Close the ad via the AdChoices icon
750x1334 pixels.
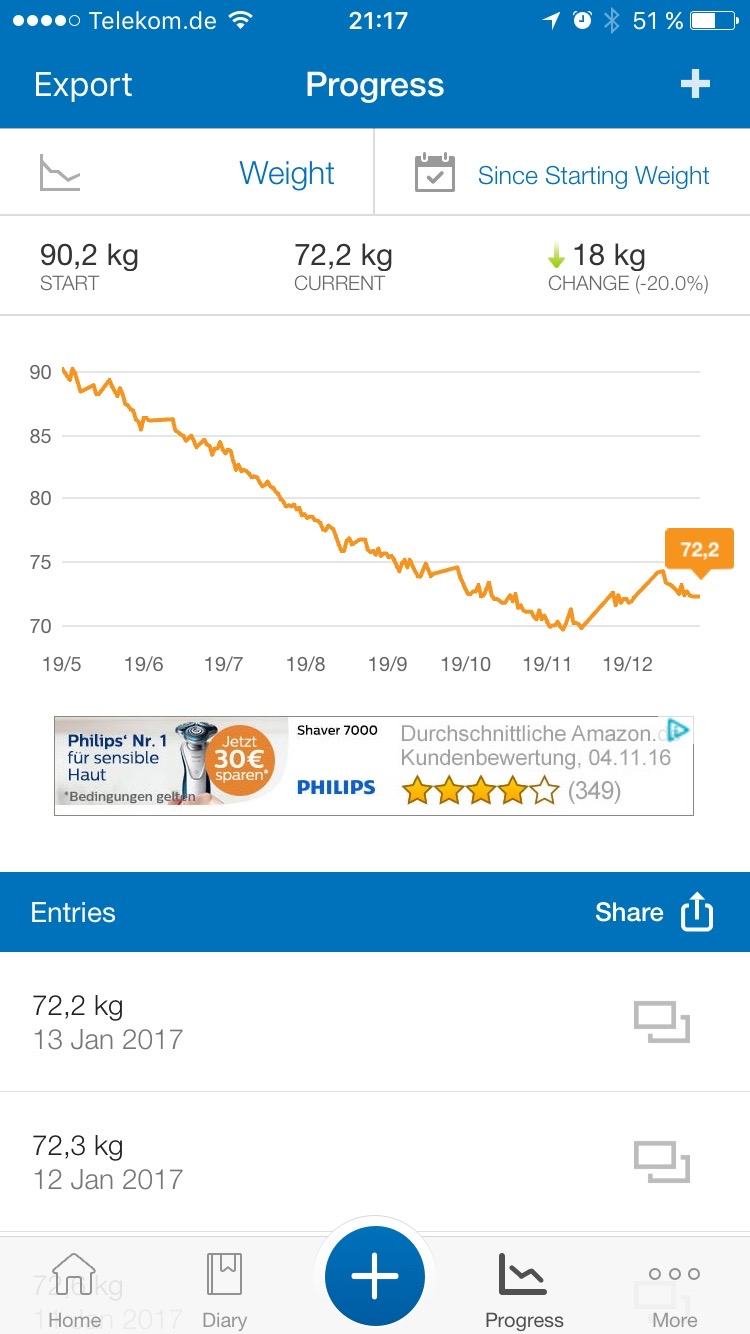pyautogui.click(x=679, y=730)
